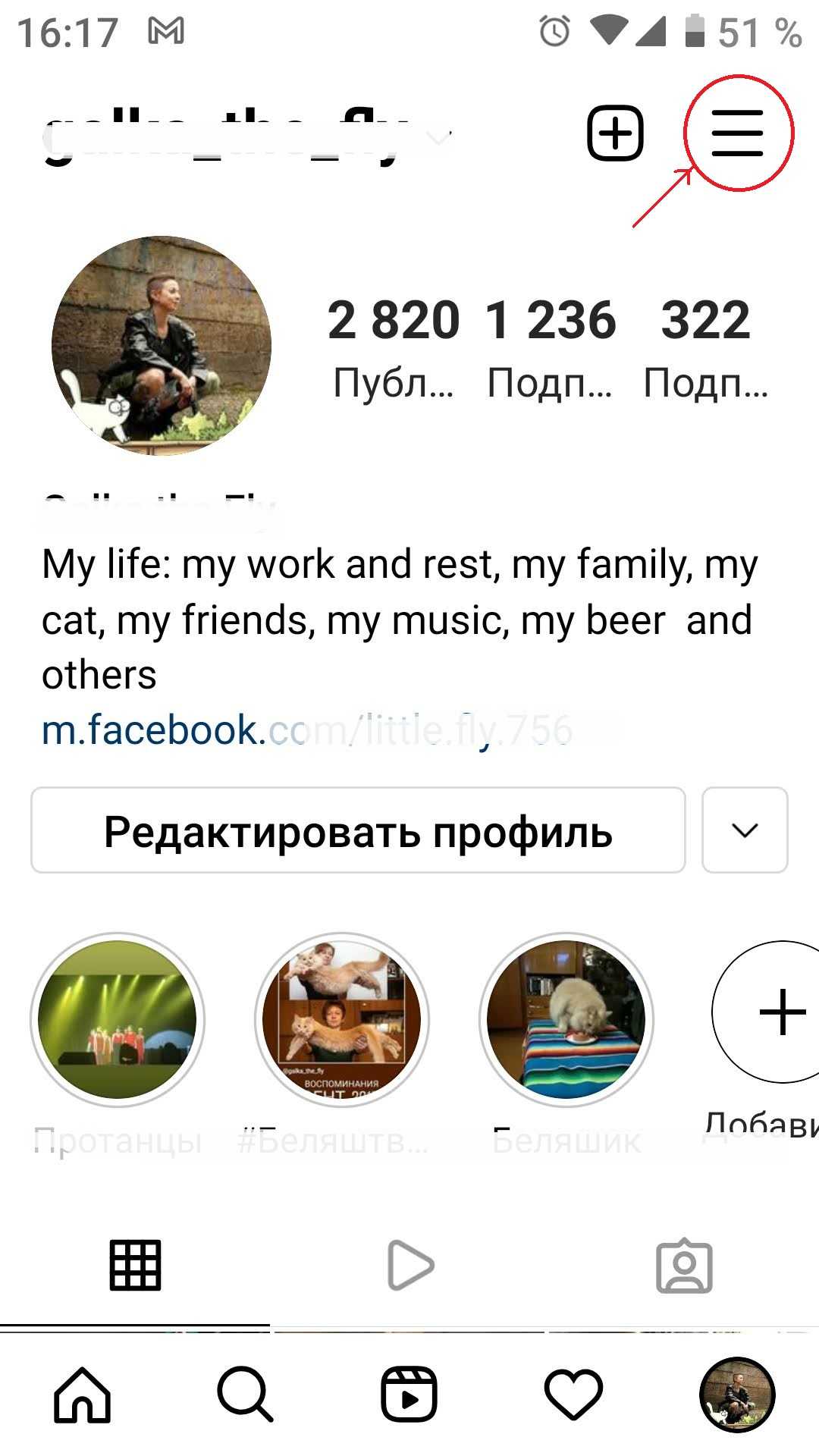Open the Search tab in bottom bar

pyautogui.click(x=245, y=1395)
